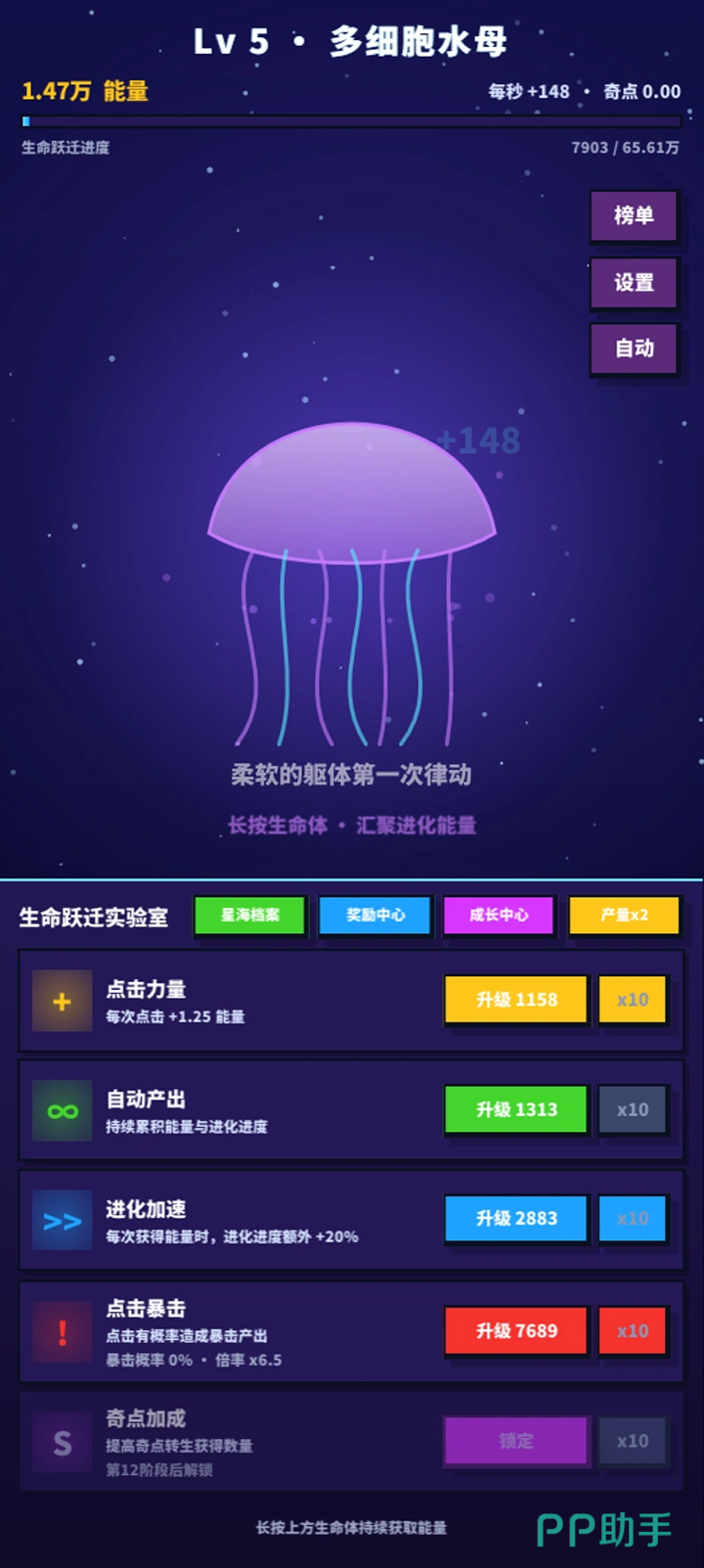The width and height of the screenshot is (704, 1568).
Task: Upgrade 自动产出 for 1313
Action: tap(516, 1109)
